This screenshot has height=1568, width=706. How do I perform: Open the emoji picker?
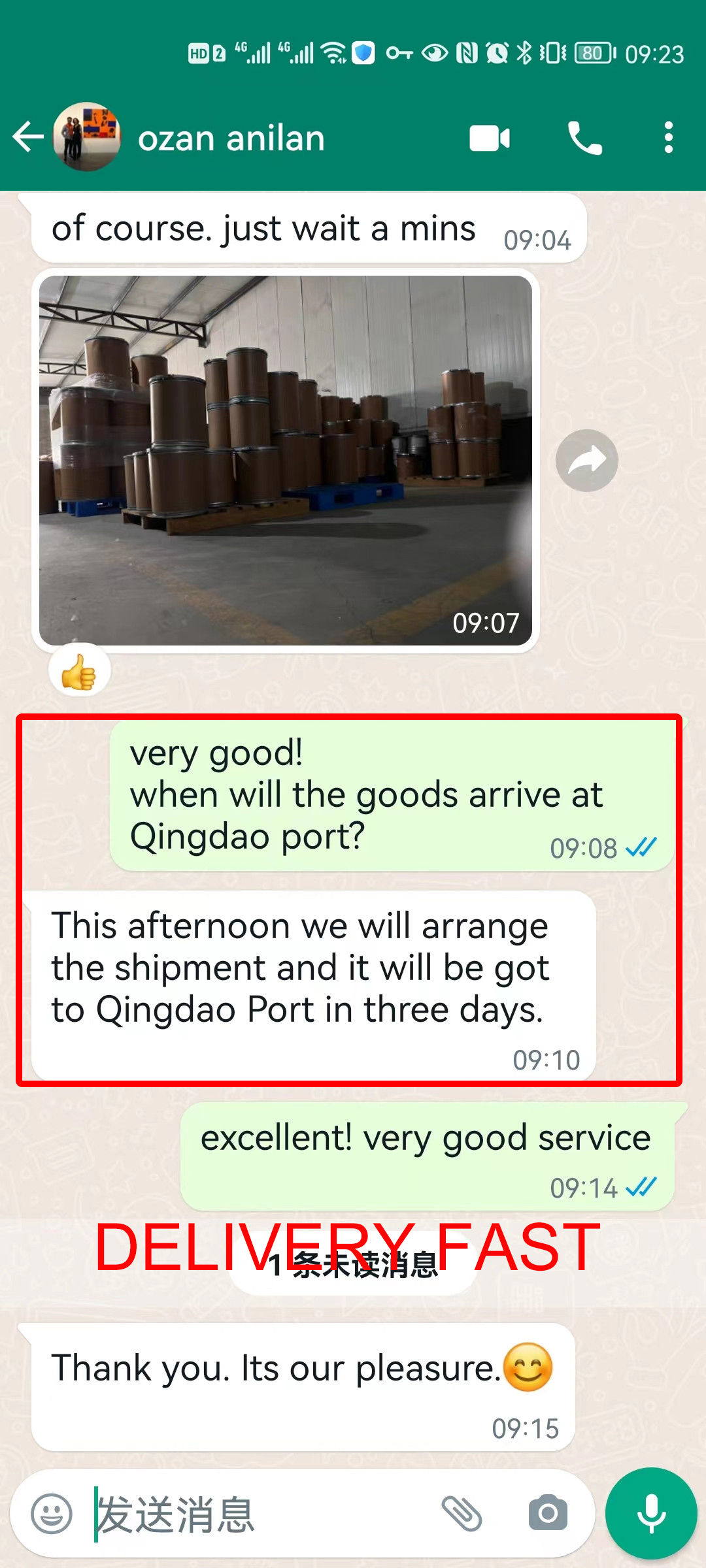point(52,1513)
